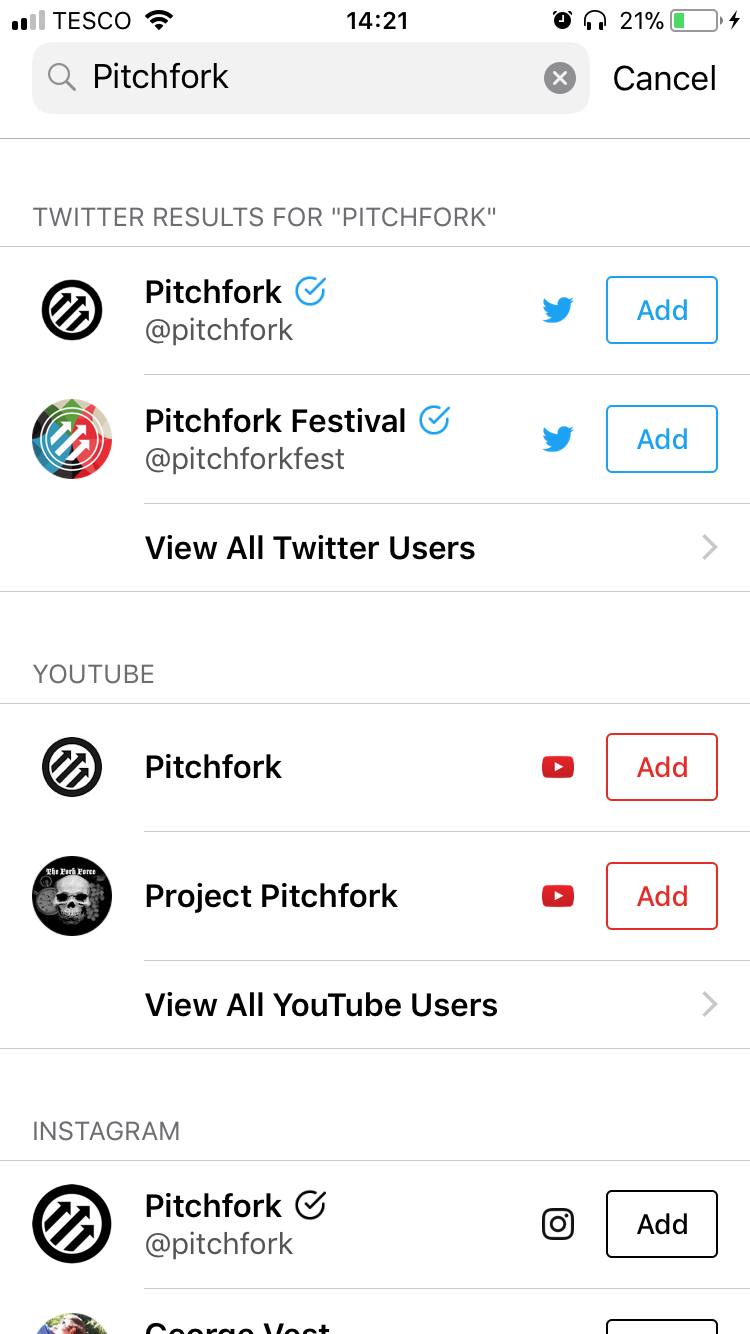Clear the search text
750x1334 pixels.
pyautogui.click(x=560, y=77)
